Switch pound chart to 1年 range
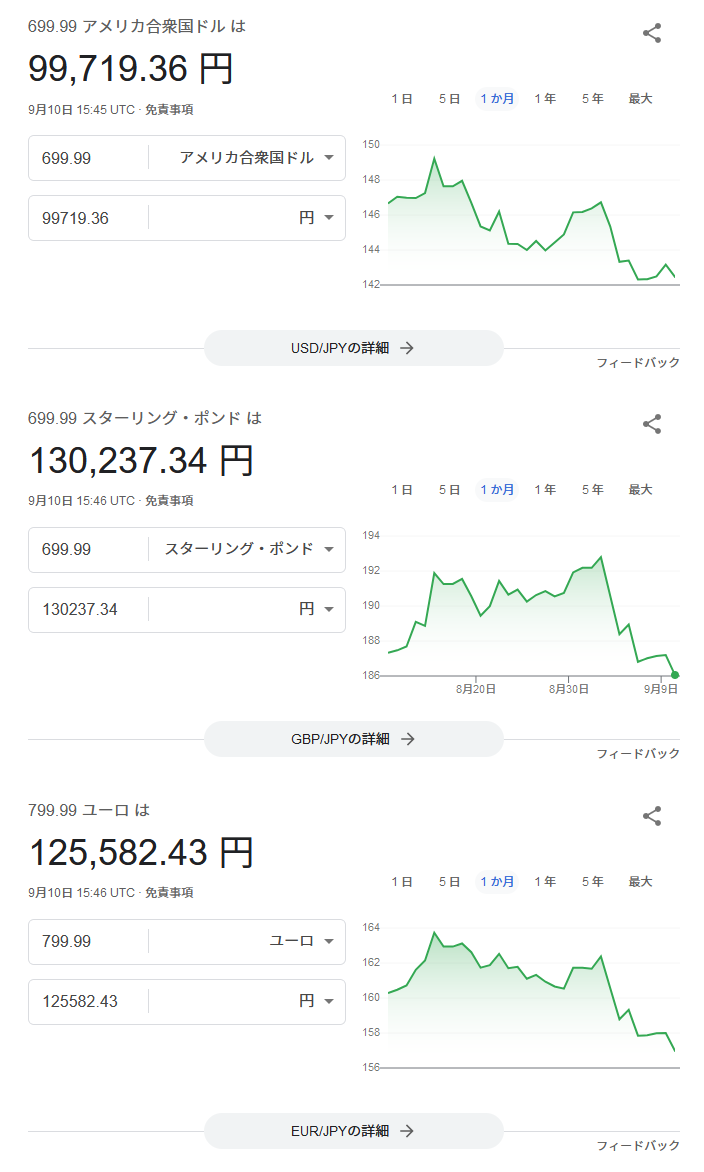The height and width of the screenshot is (1172, 704). pos(545,490)
